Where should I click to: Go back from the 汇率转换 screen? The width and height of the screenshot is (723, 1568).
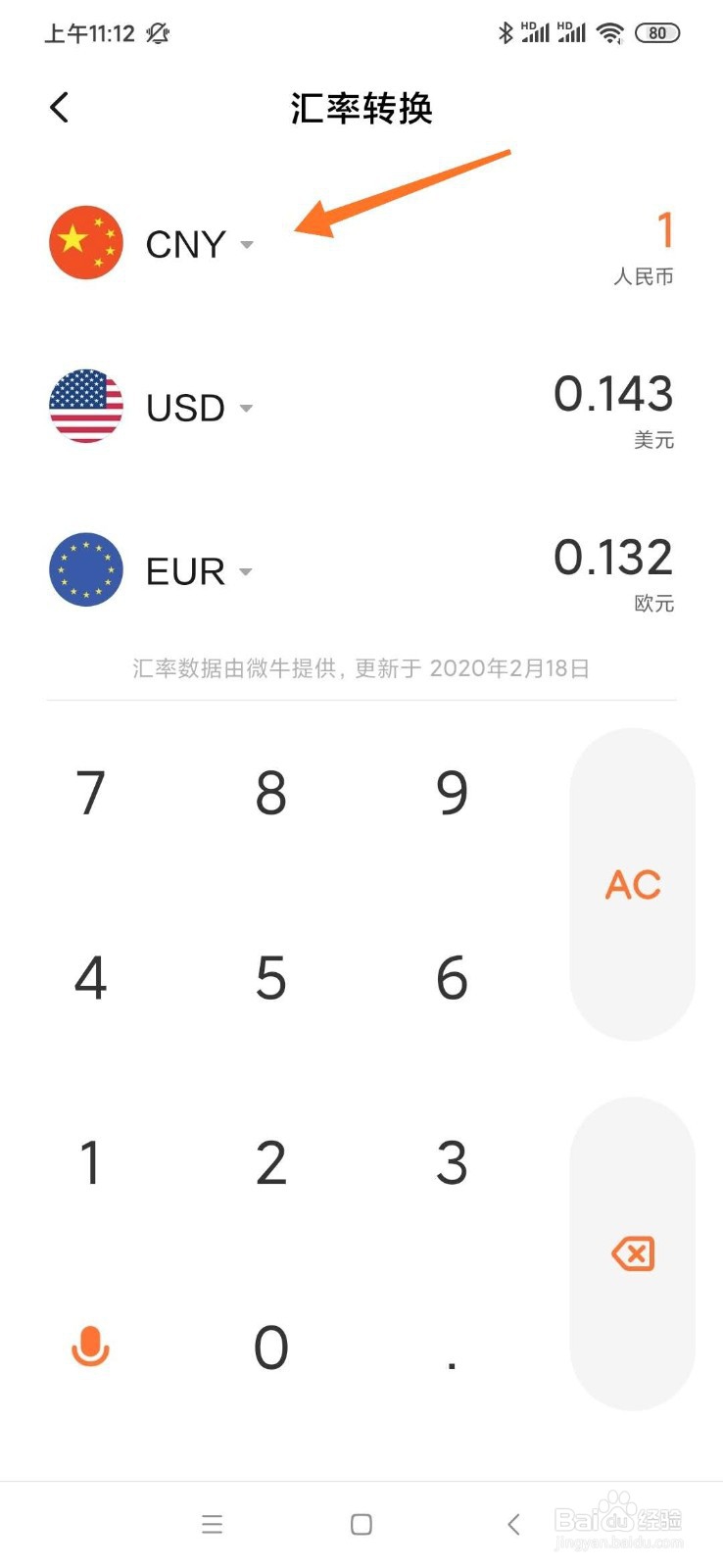point(60,107)
